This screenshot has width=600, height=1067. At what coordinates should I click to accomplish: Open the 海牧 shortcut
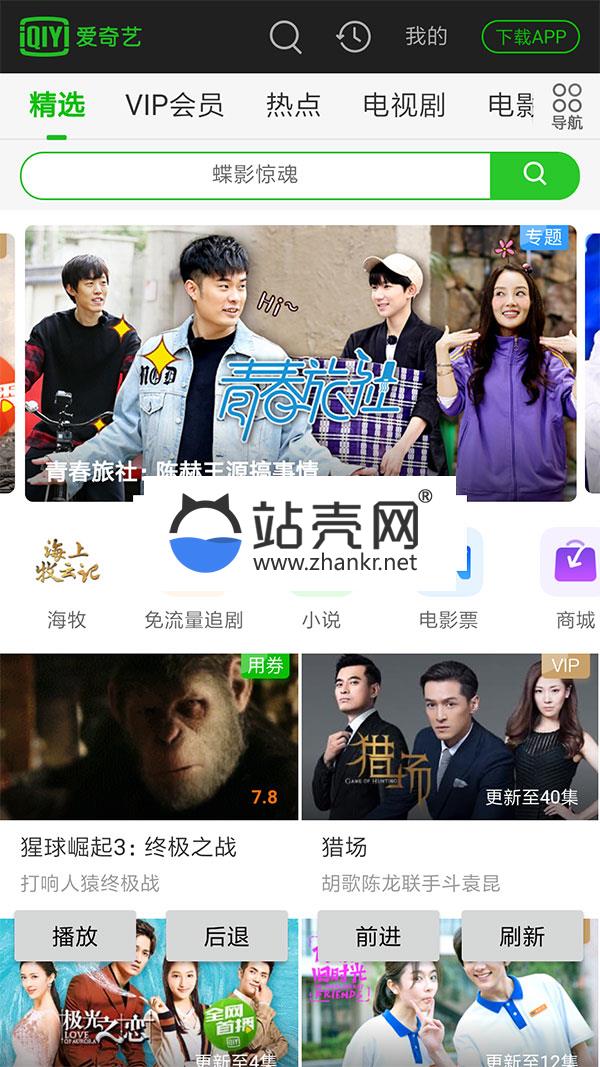[67, 578]
